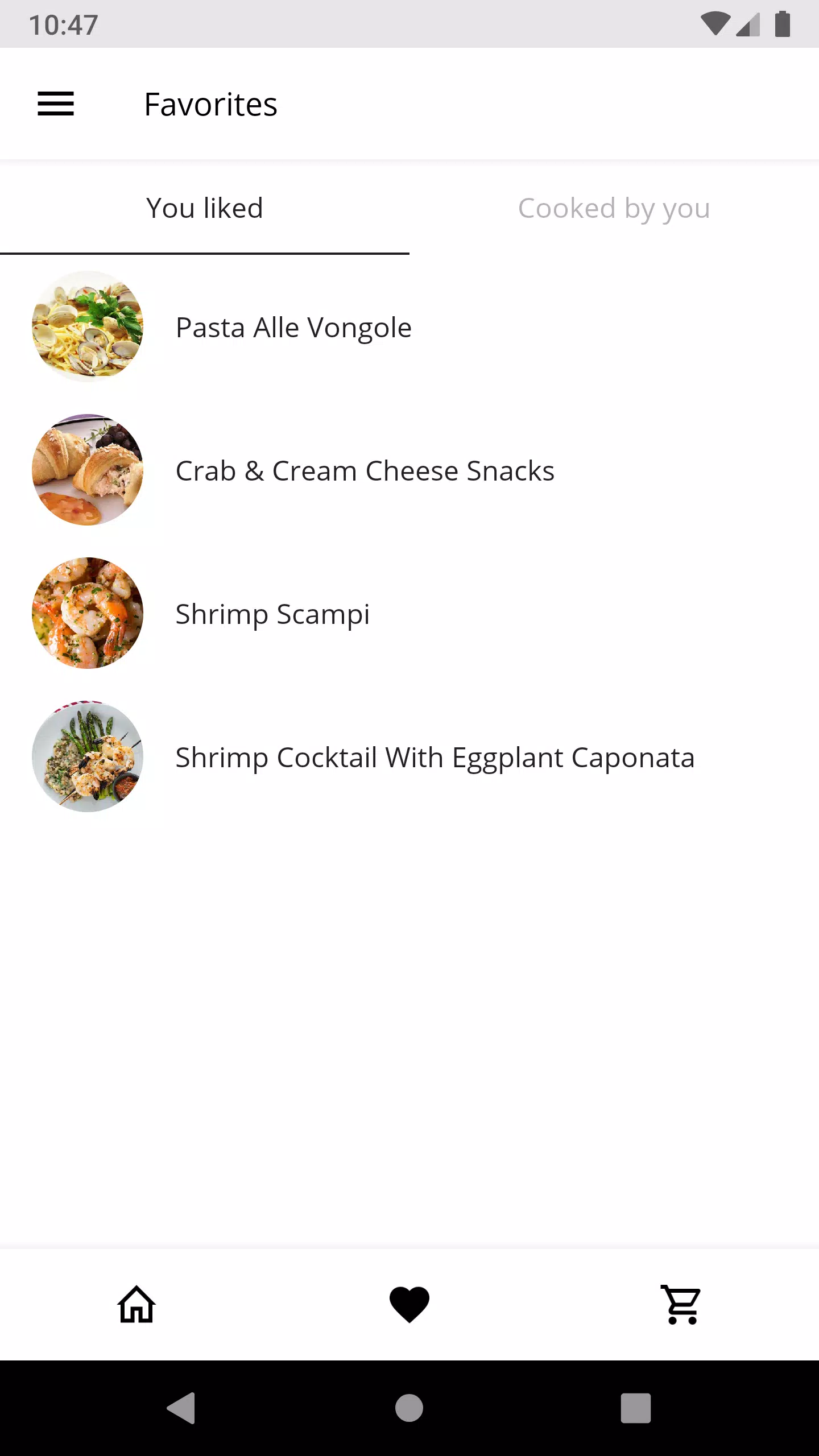
Task: Open the recent apps overview
Action: pyautogui.click(x=636, y=1408)
